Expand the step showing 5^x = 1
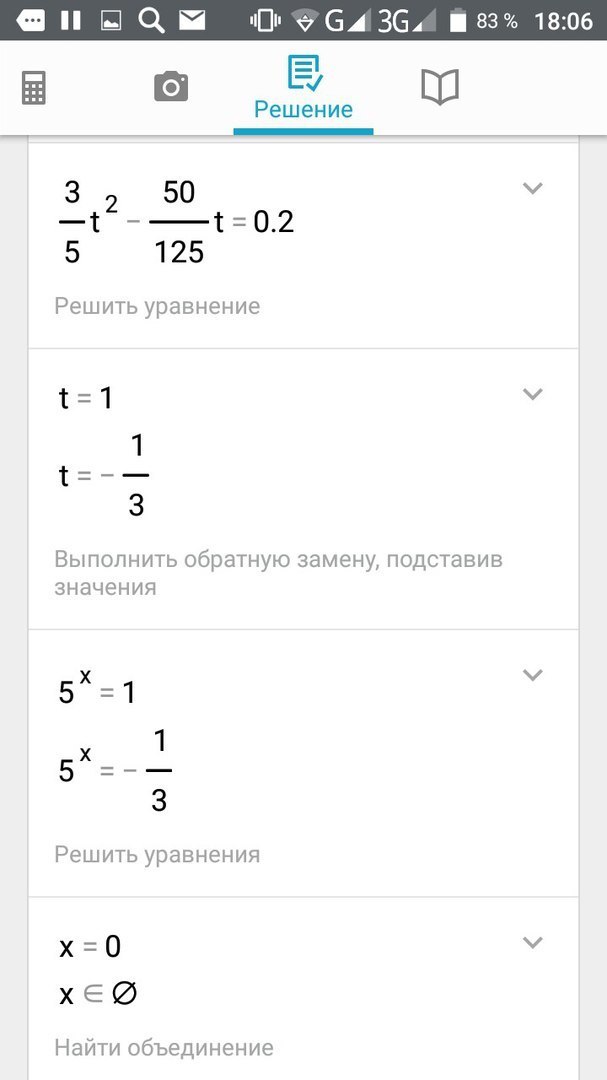 533,675
